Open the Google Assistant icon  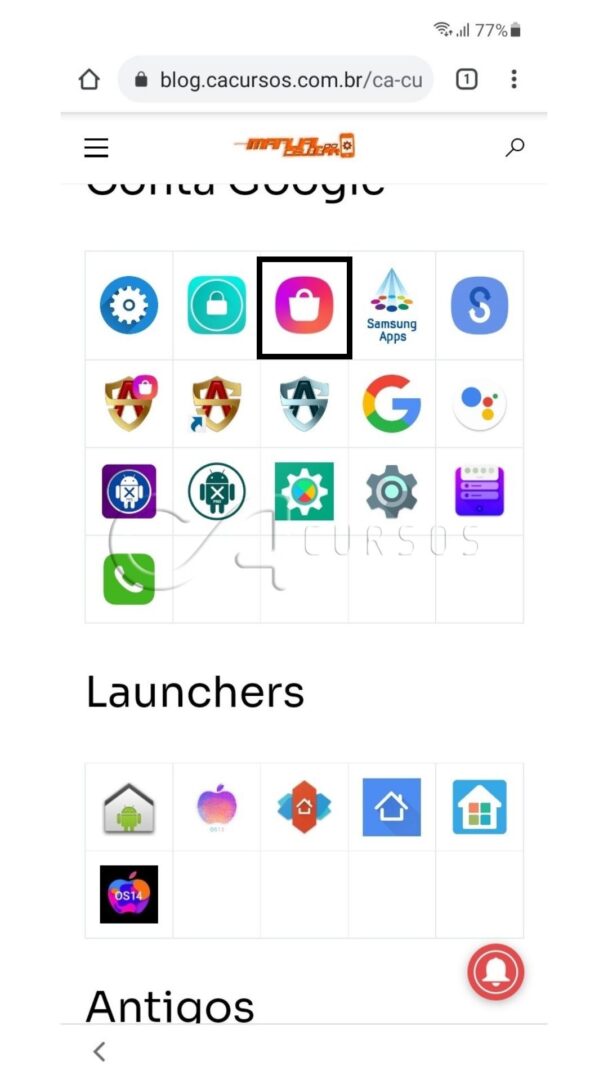(479, 404)
